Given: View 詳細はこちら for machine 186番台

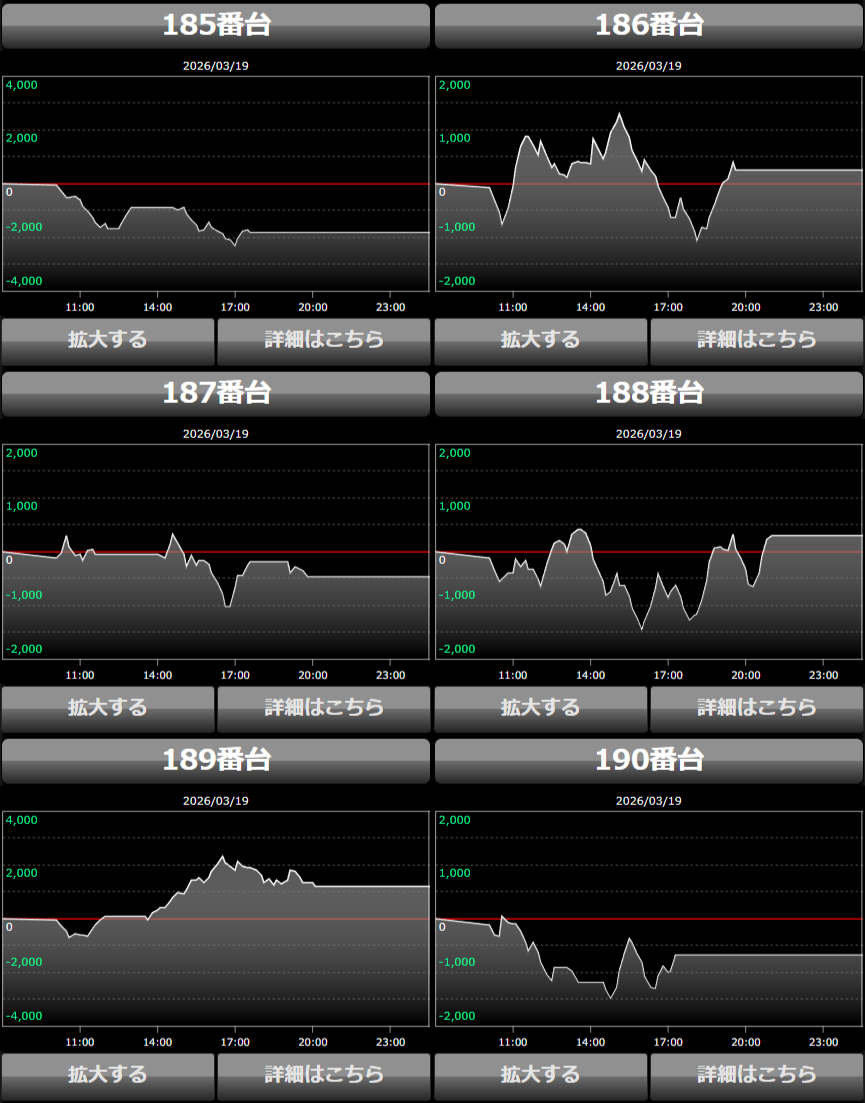Looking at the screenshot, I should point(757,341).
